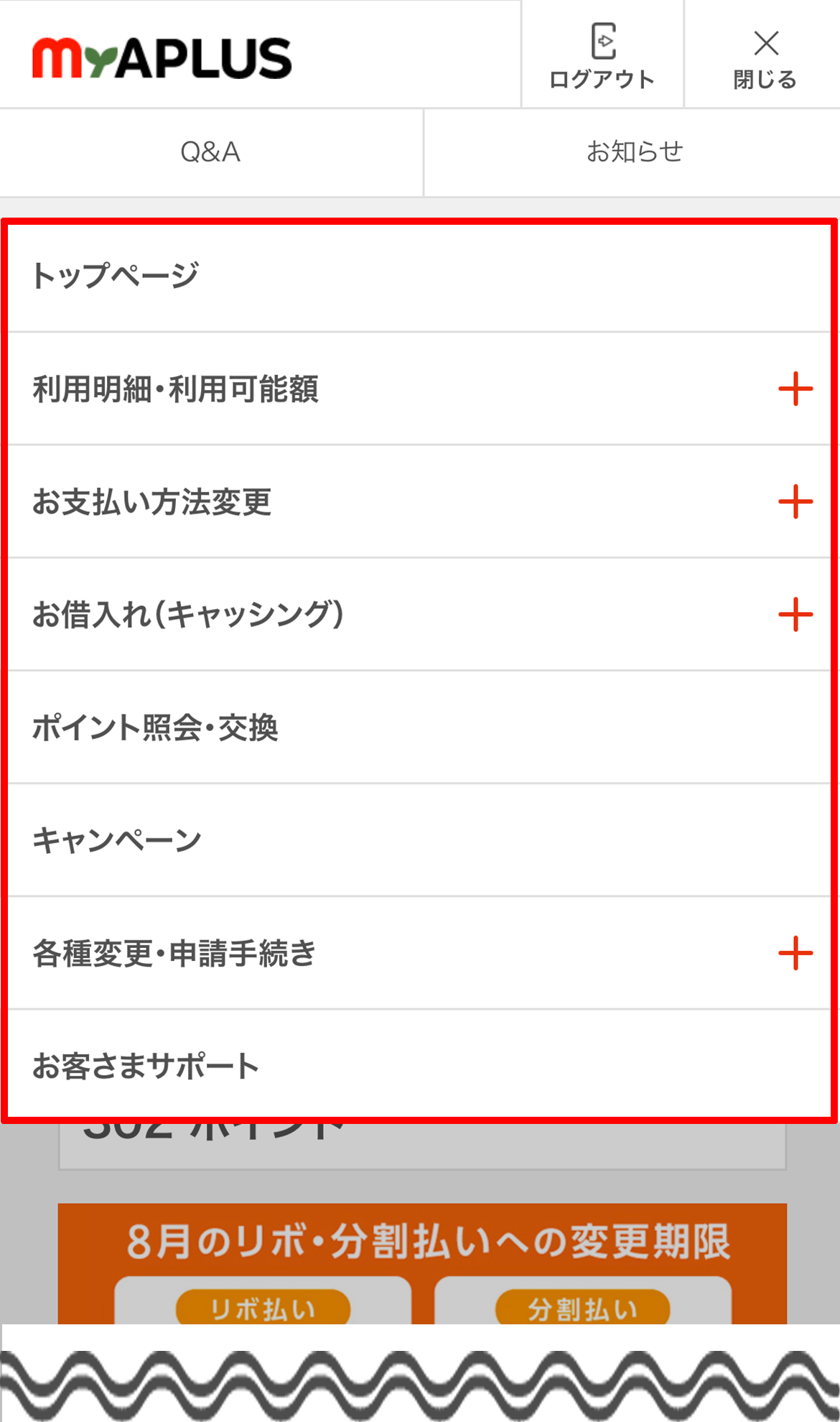The height and width of the screenshot is (1422, 840).
Task: Open the Q&A section
Action: 210,152
